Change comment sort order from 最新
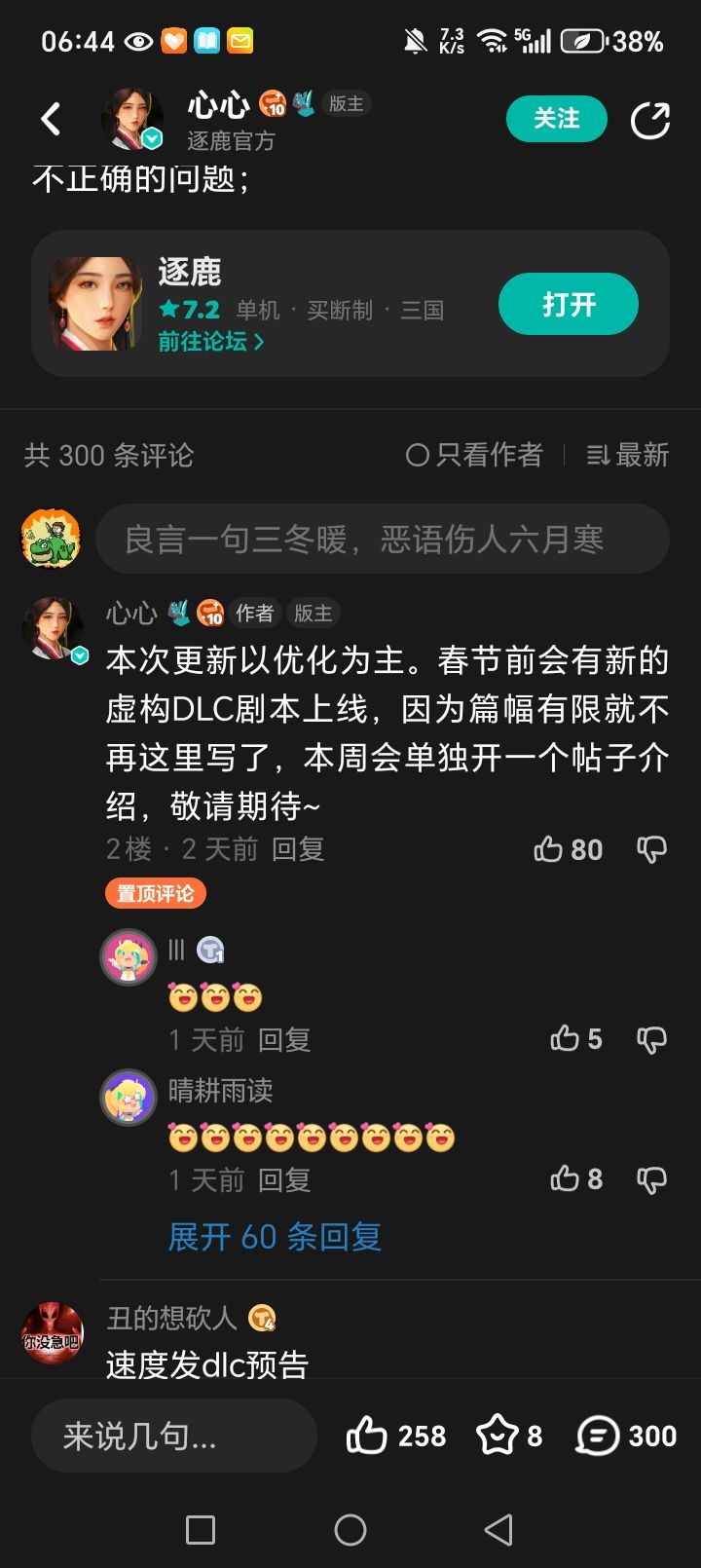 pyautogui.click(x=627, y=455)
